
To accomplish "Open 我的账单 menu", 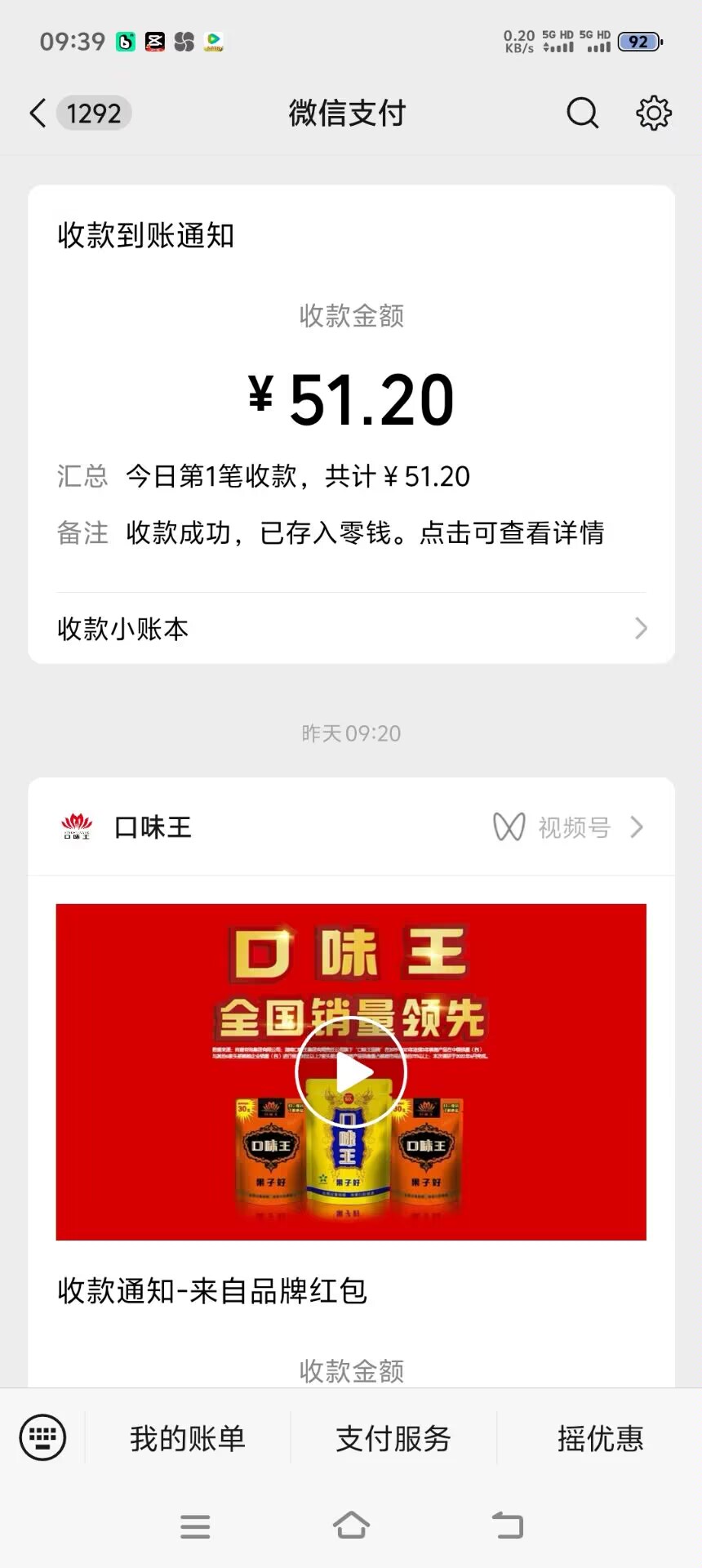I will [x=188, y=1438].
